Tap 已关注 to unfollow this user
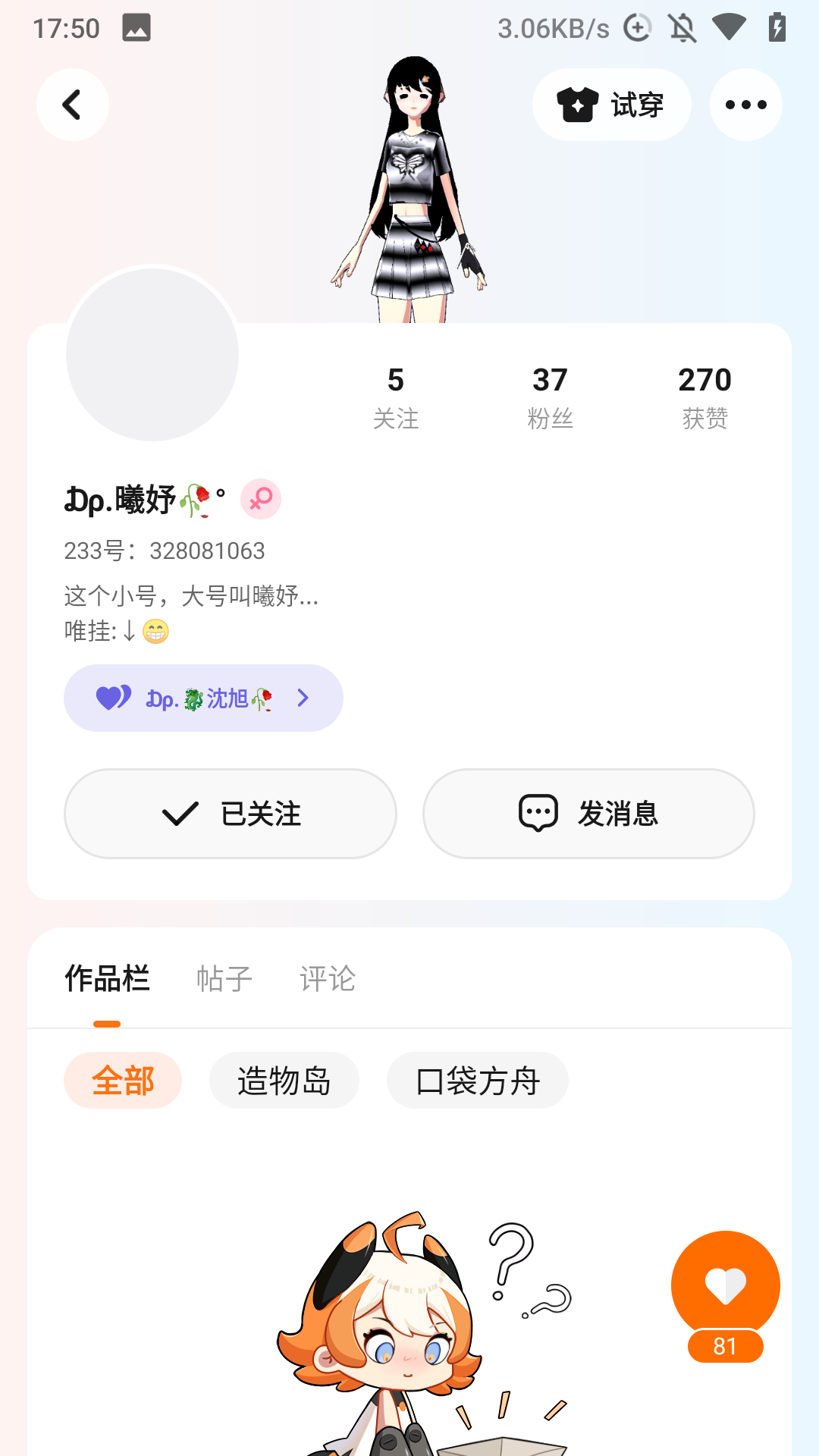Image resolution: width=819 pixels, height=1456 pixels. coord(231,814)
